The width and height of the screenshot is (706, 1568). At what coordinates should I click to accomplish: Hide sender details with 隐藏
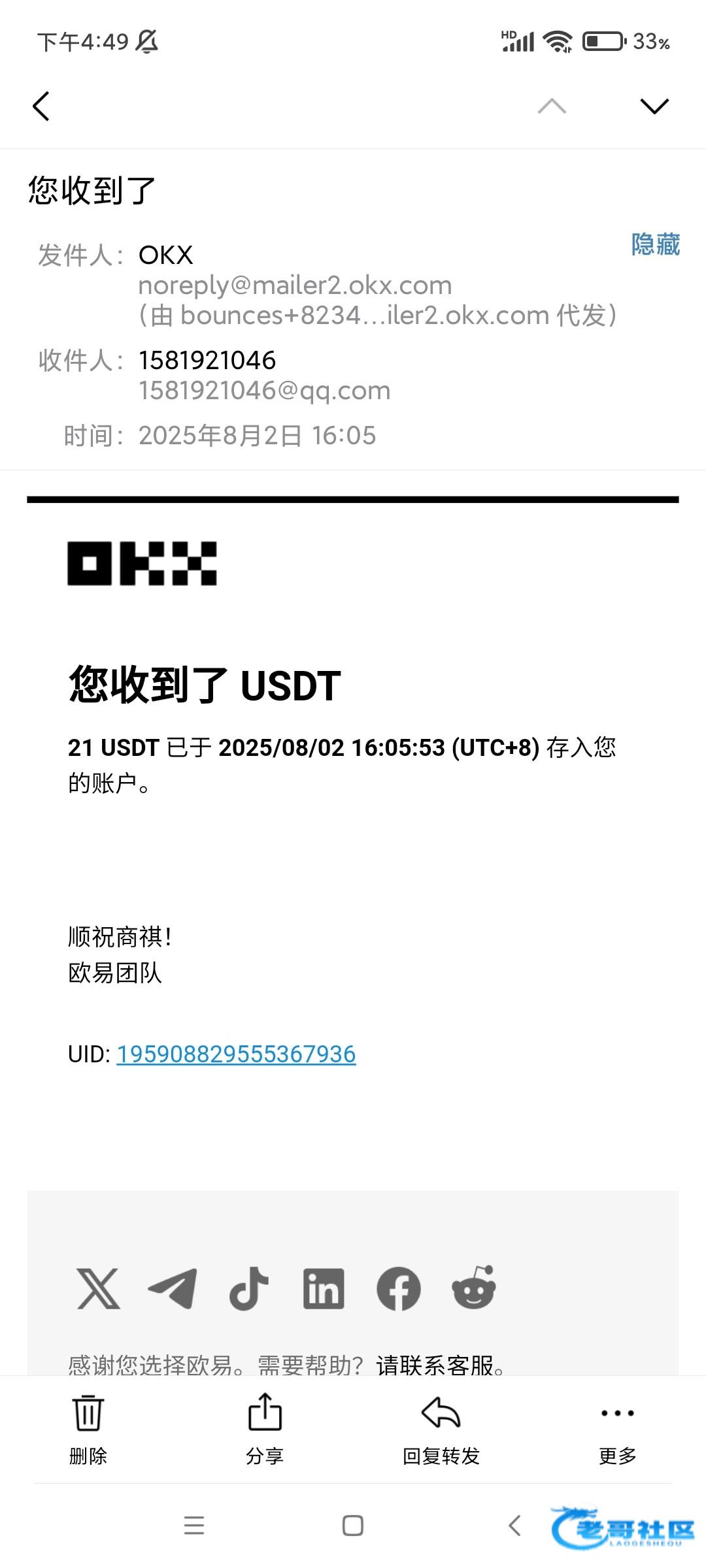point(655,244)
